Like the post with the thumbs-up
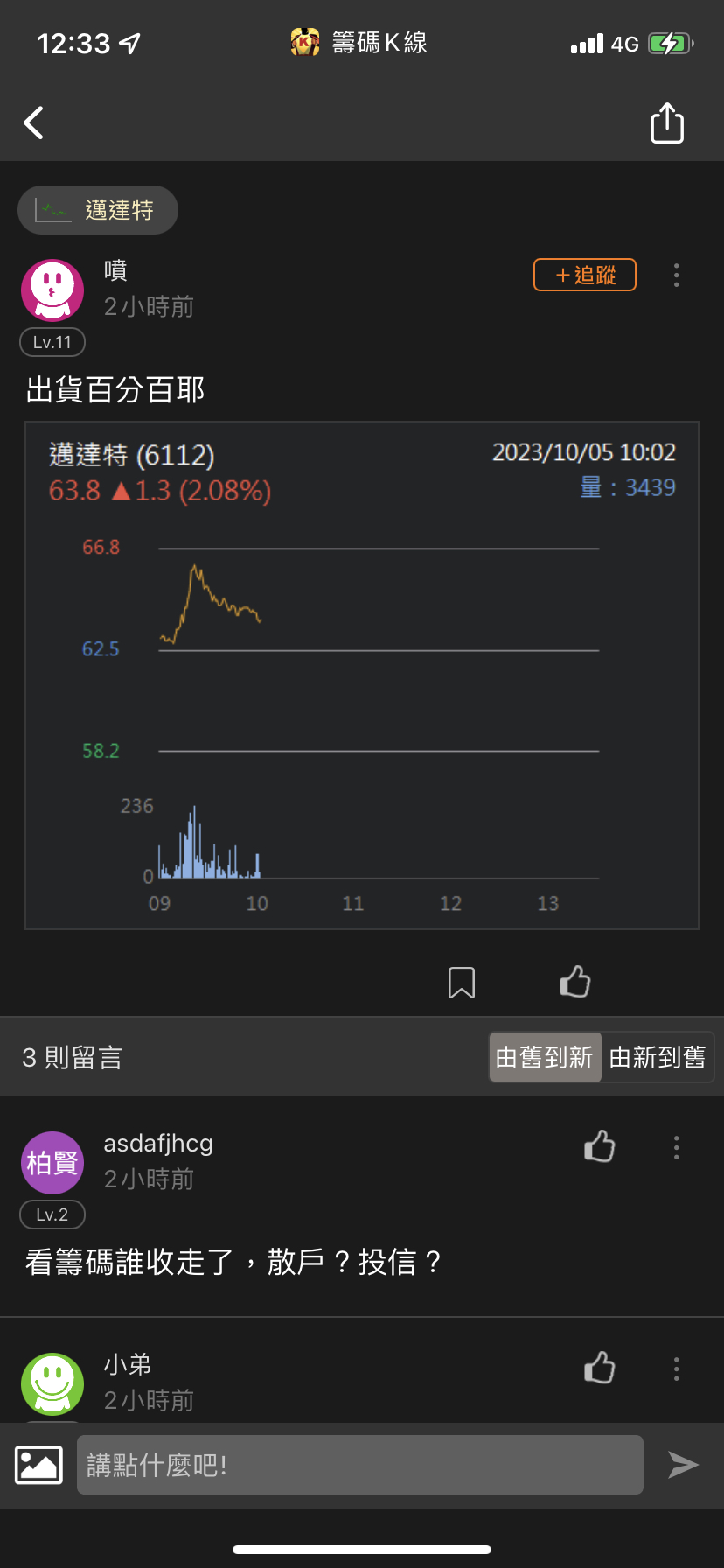 point(575,982)
